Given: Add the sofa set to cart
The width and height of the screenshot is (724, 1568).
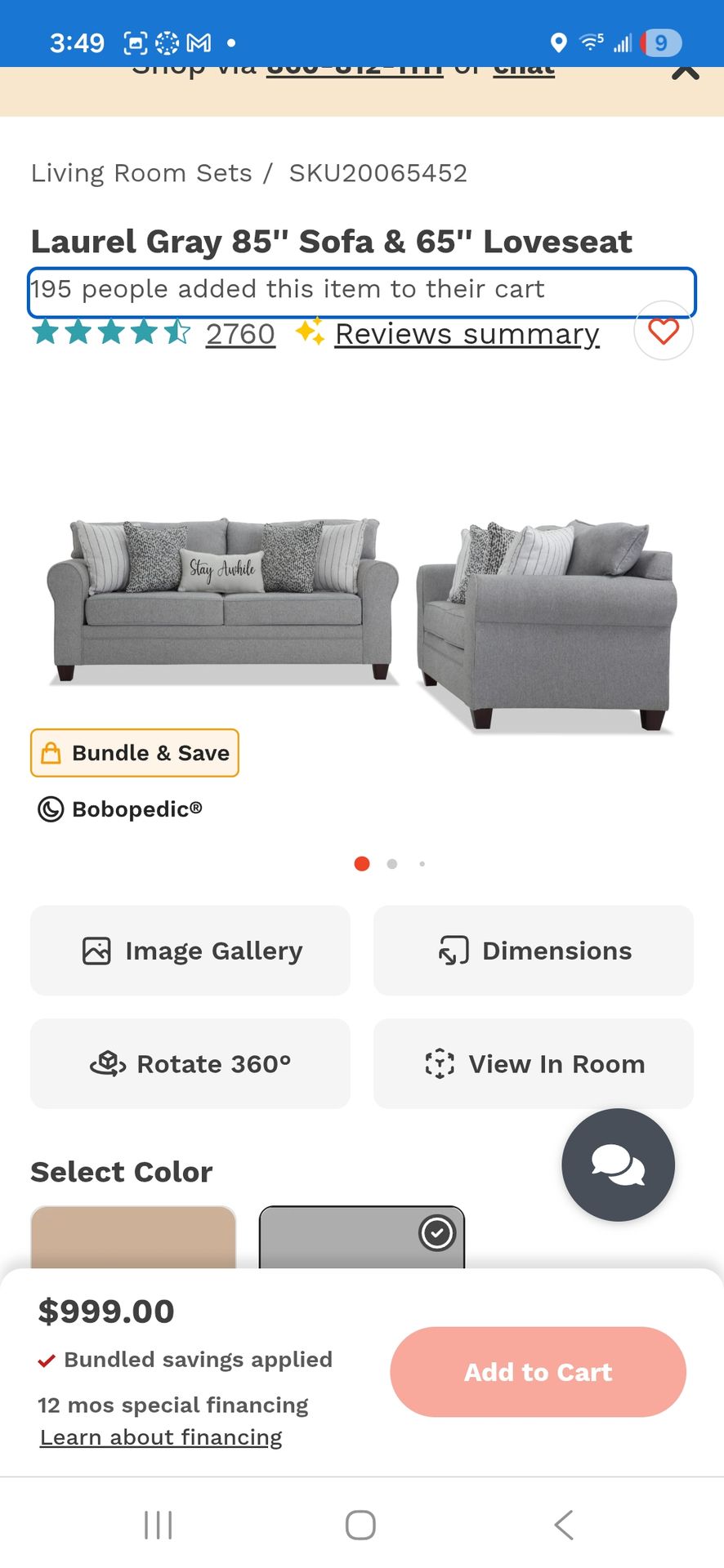Looking at the screenshot, I should 538,1372.
